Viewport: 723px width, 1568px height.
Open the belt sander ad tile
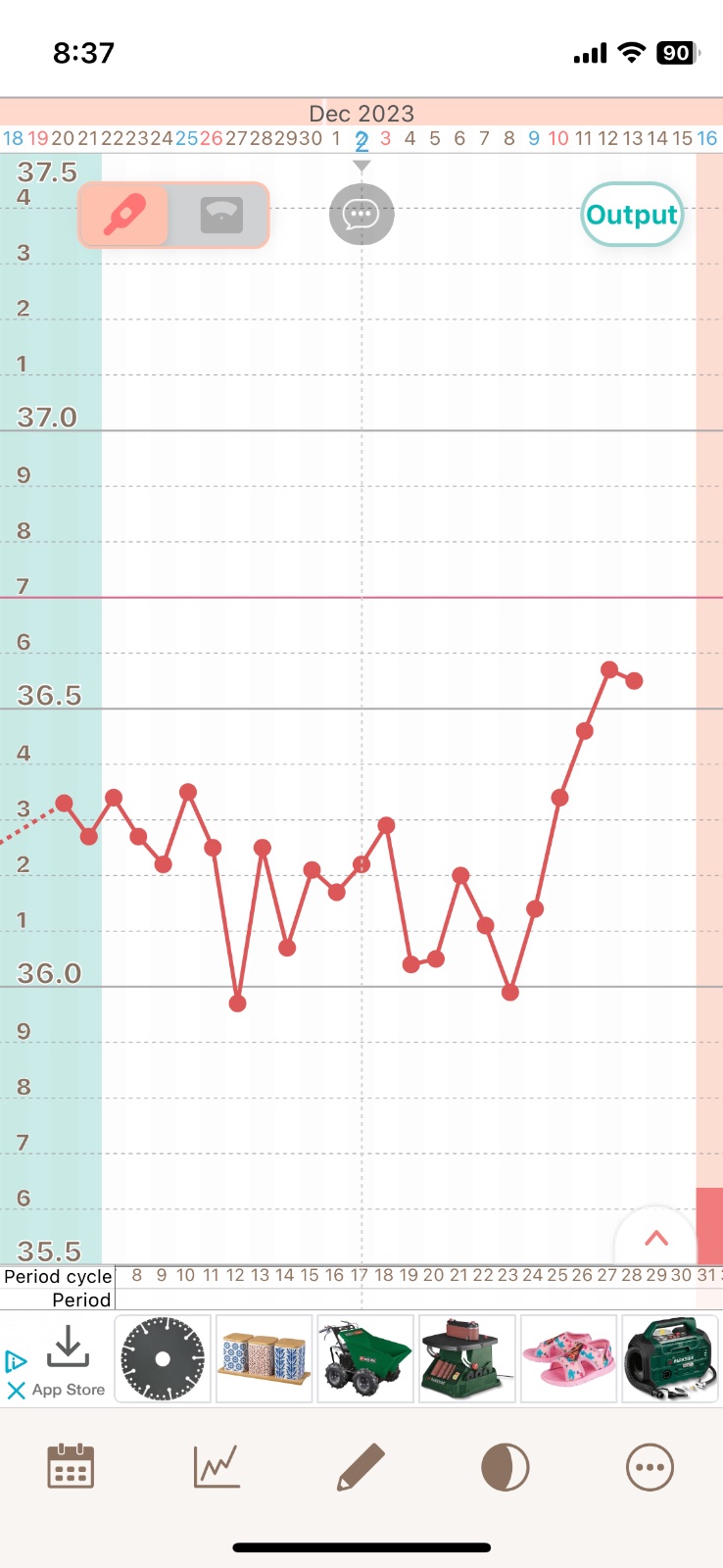[467, 1358]
